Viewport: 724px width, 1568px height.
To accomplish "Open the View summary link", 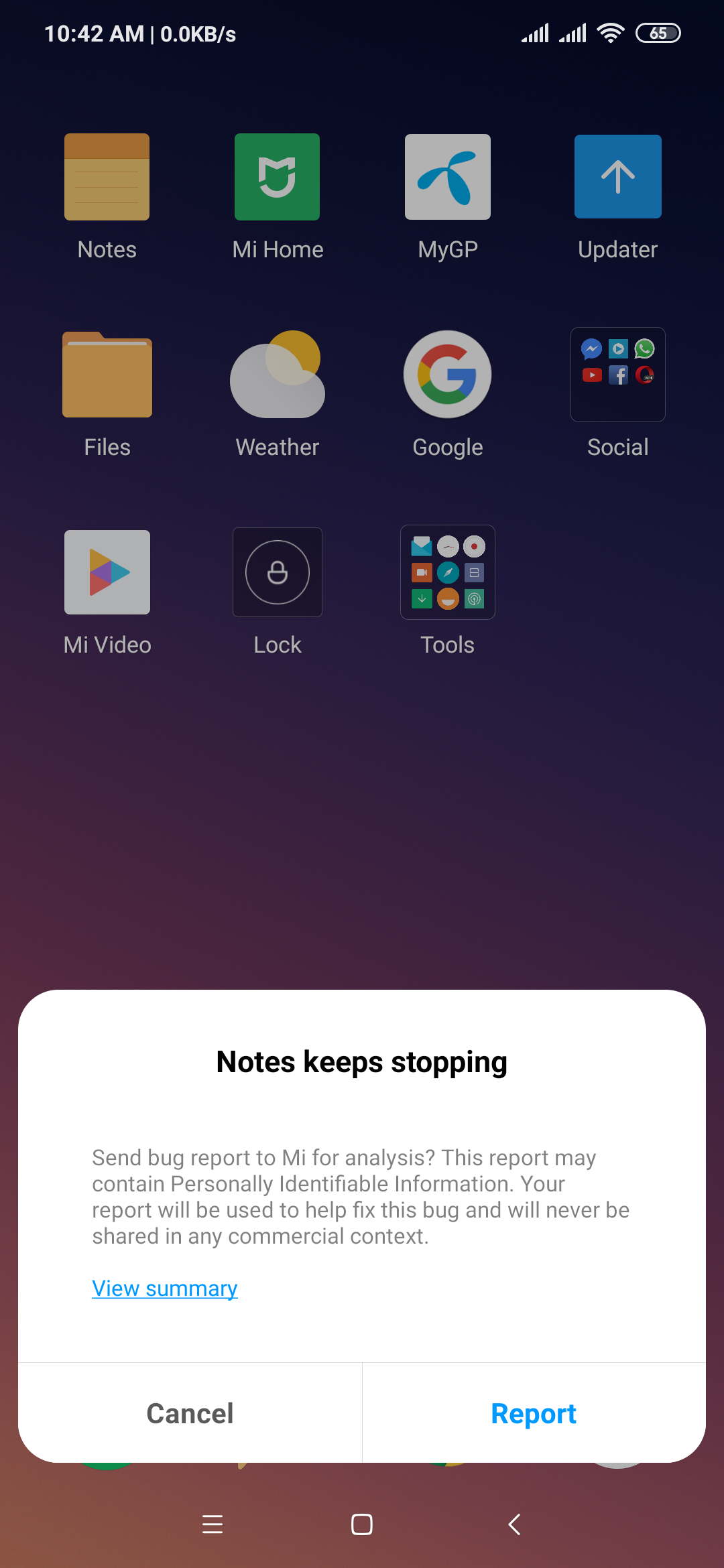I will click(165, 1288).
